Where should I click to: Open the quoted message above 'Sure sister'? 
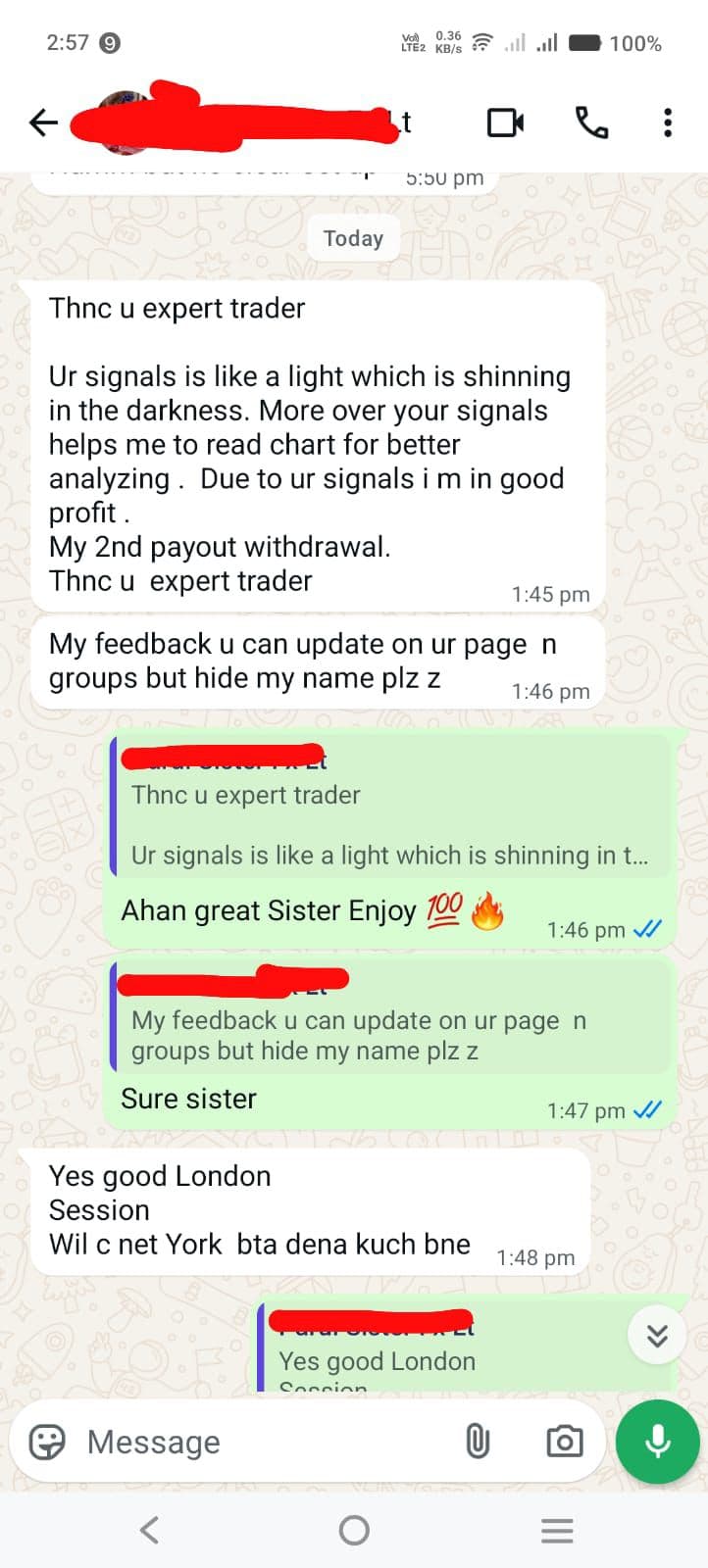coord(392,1021)
